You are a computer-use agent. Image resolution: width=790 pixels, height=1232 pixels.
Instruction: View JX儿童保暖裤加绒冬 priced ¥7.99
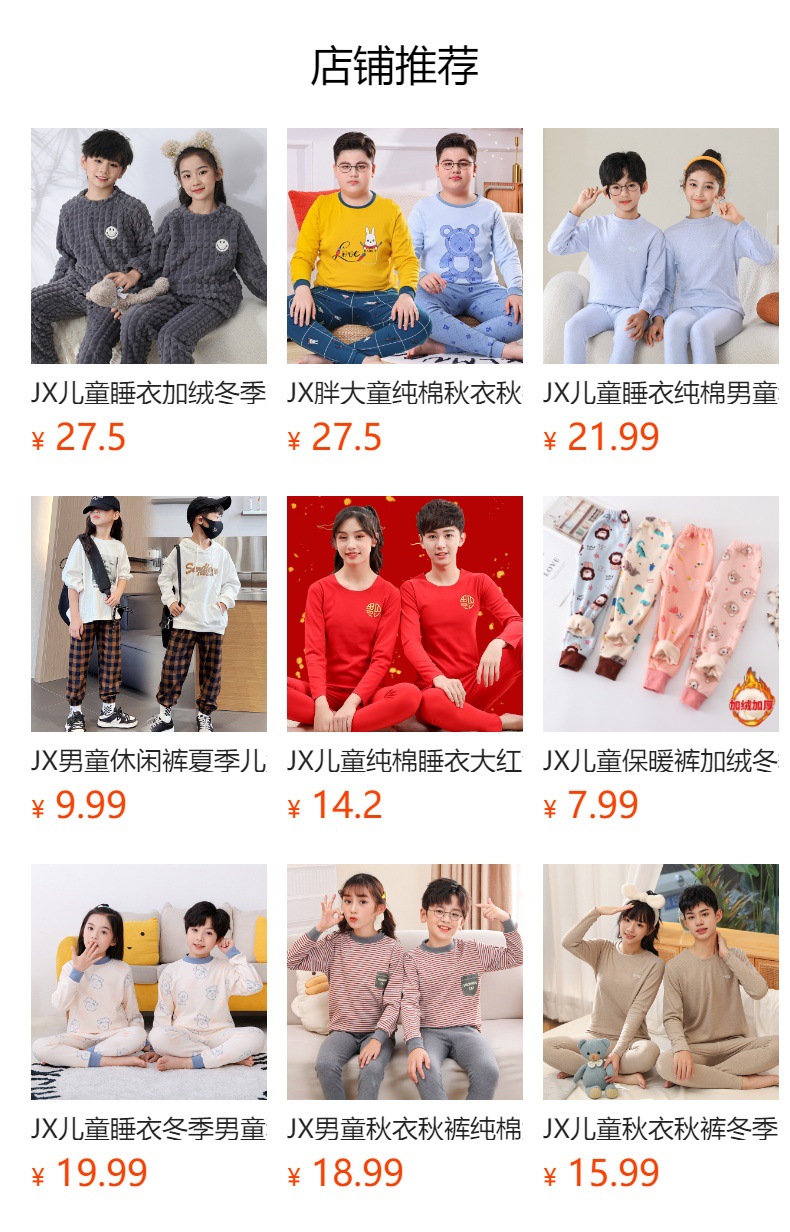pyautogui.click(x=661, y=660)
